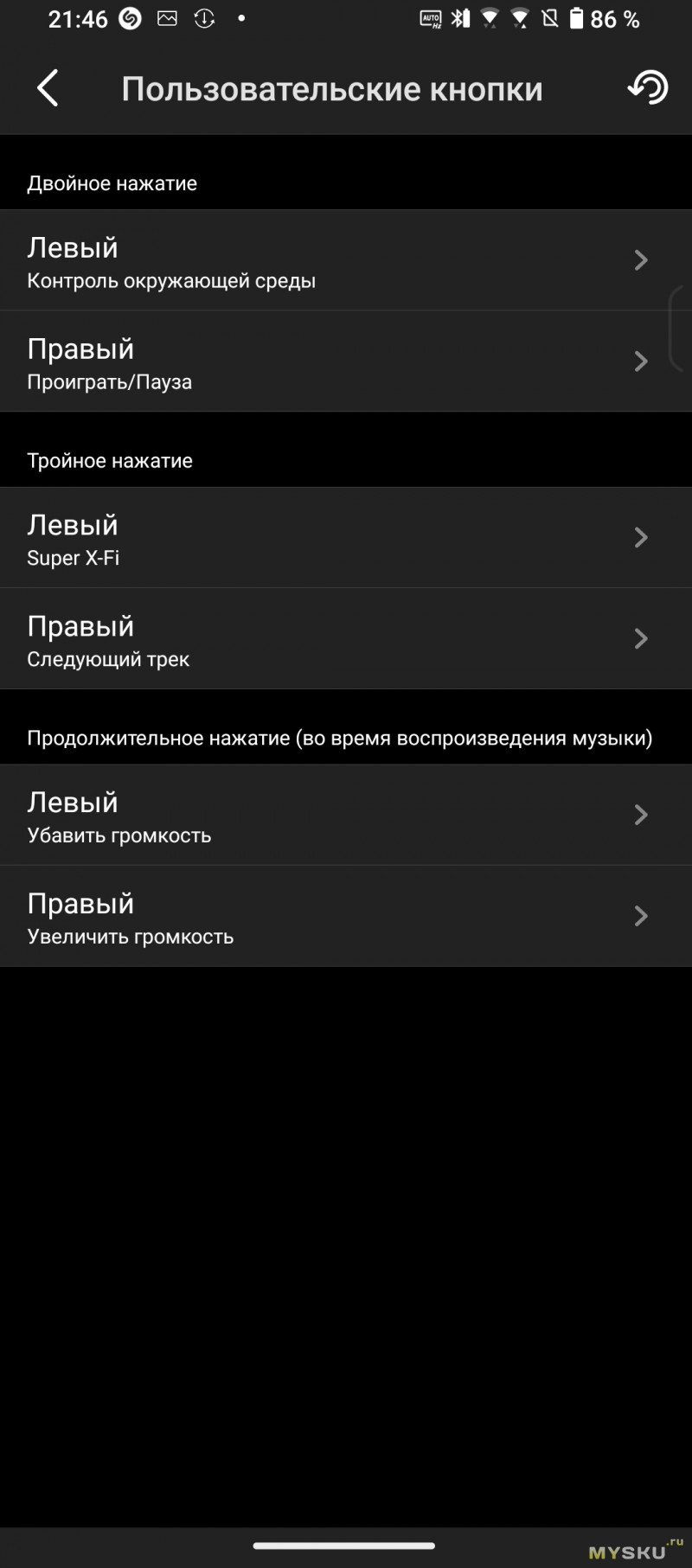The width and height of the screenshot is (692, 1568).
Task: Open double-press Левый Контроль окружающей среды
Action: pos(346,260)
